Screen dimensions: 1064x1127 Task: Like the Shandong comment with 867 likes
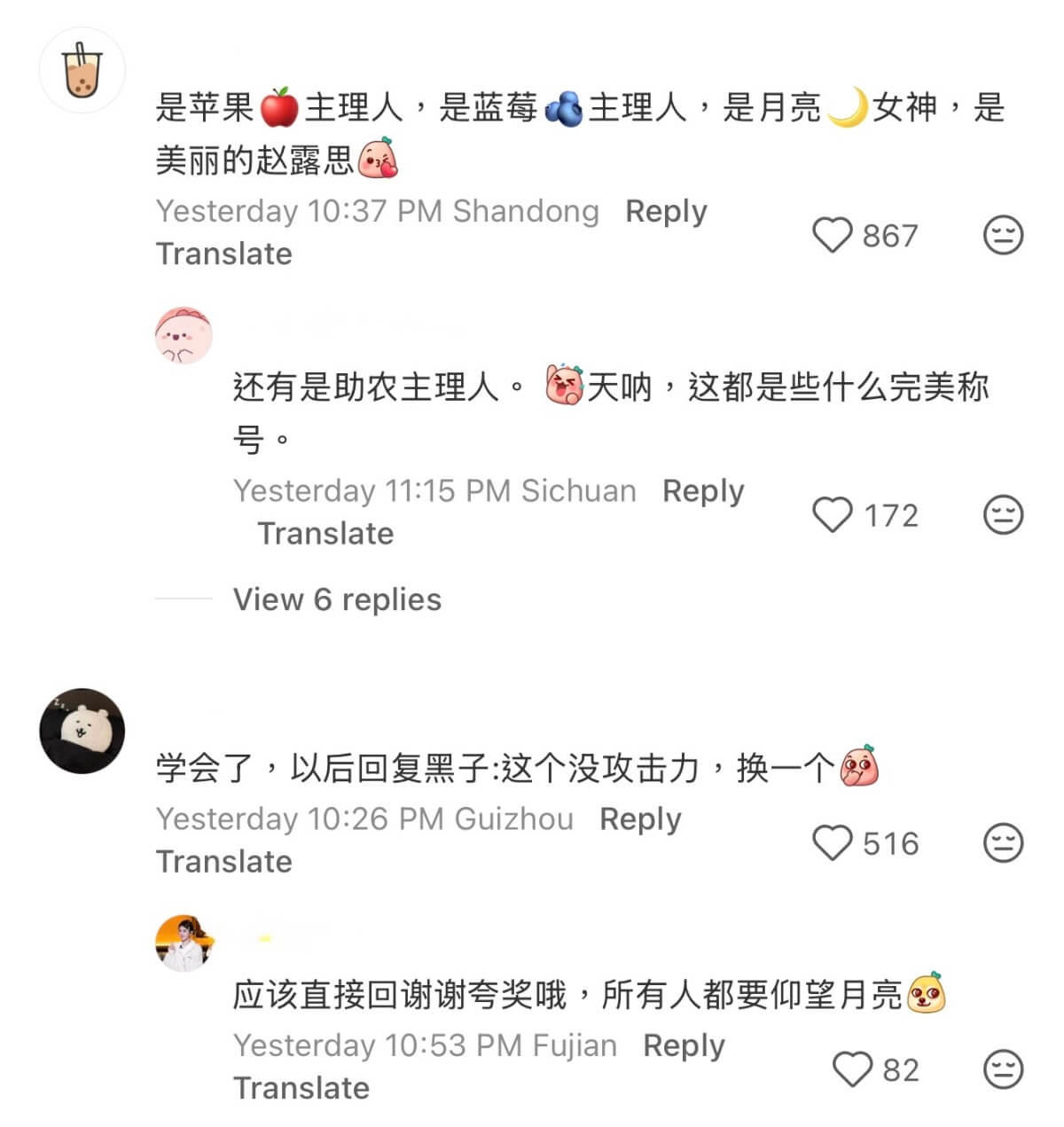pos(833,236)
